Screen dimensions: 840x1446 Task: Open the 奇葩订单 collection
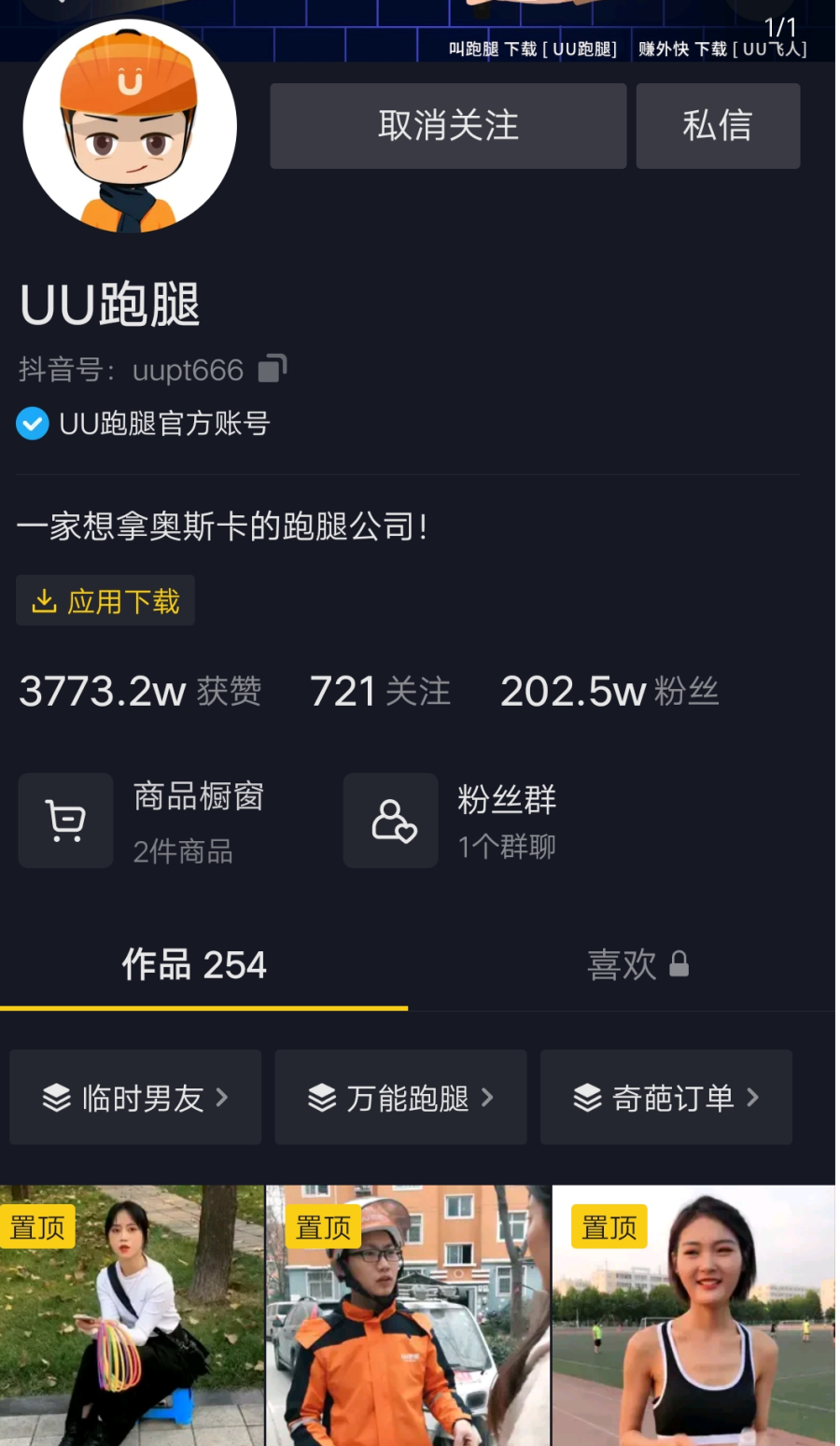pos(665,1098)
